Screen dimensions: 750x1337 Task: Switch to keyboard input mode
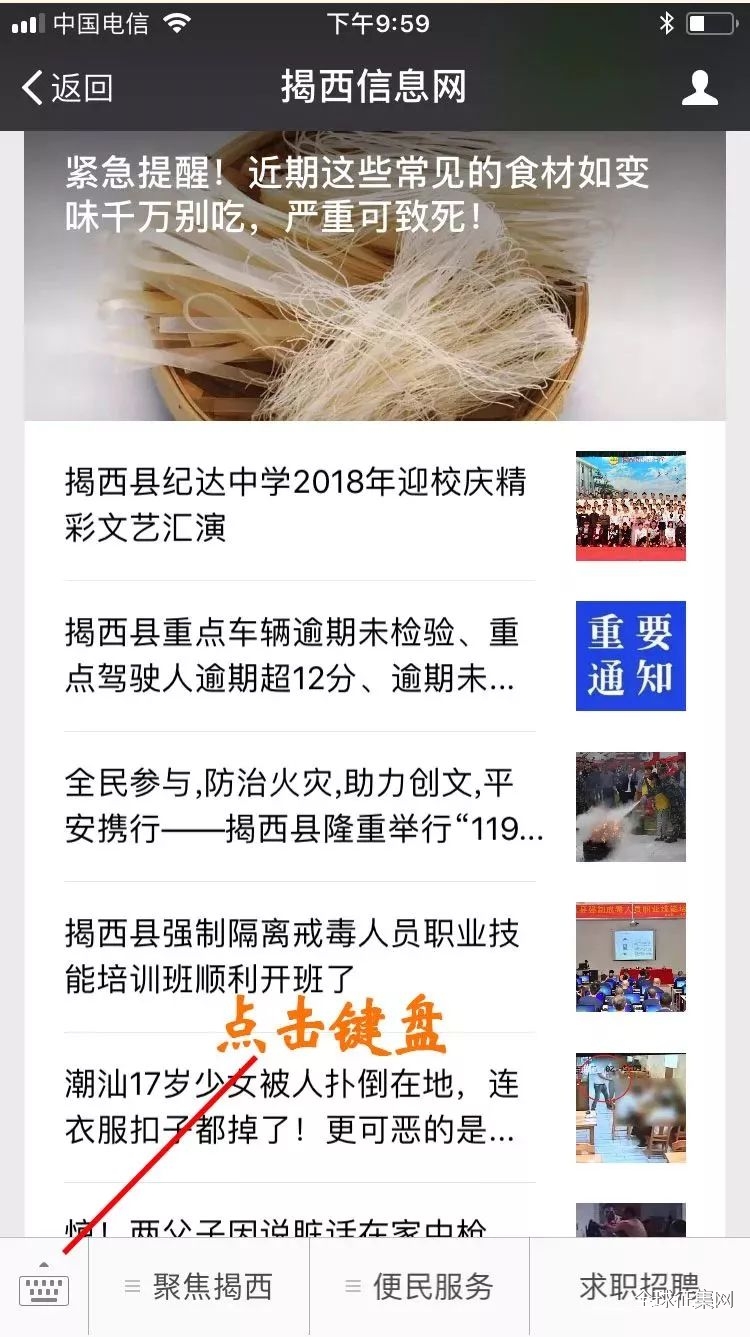tap(44, 1288)
